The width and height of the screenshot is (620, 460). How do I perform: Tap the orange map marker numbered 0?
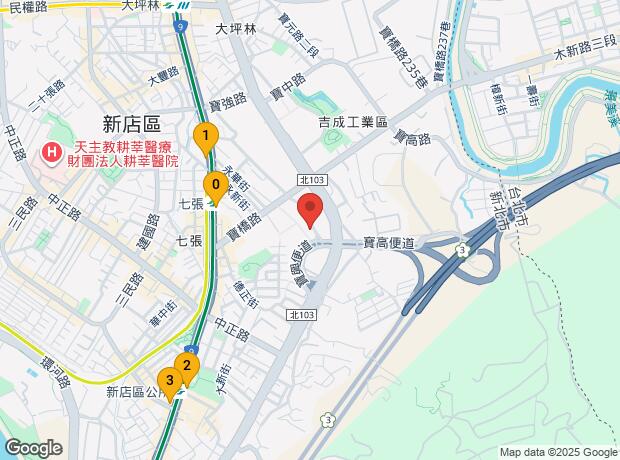pyautogui.click(x=215, y=185)
